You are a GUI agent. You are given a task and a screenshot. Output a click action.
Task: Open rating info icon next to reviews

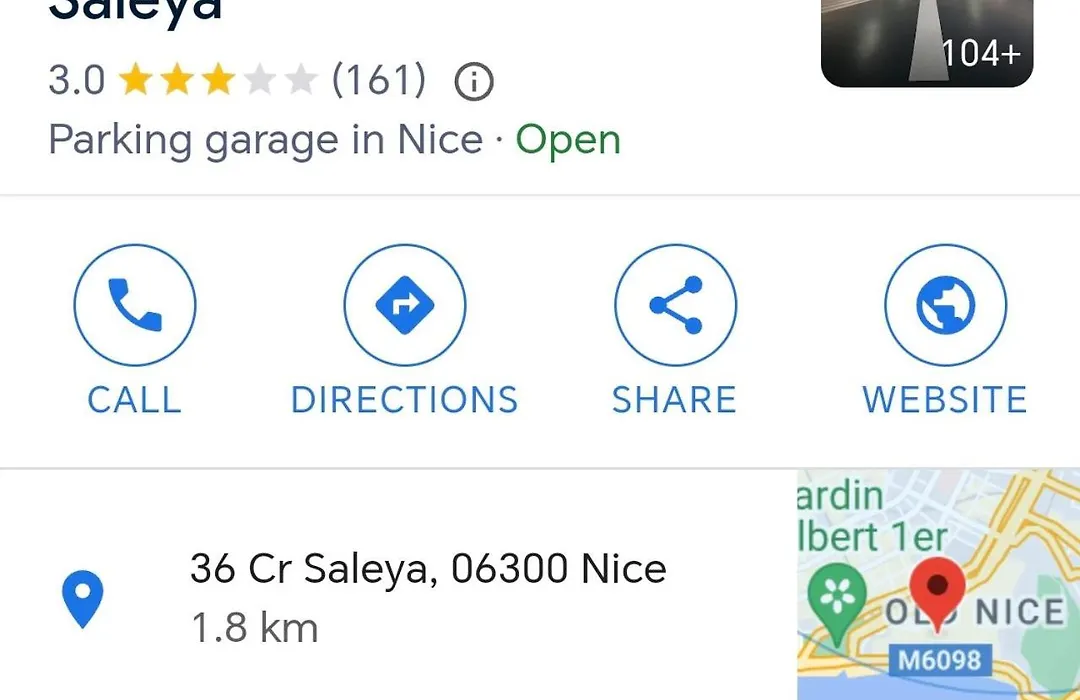tap(474, 82)
